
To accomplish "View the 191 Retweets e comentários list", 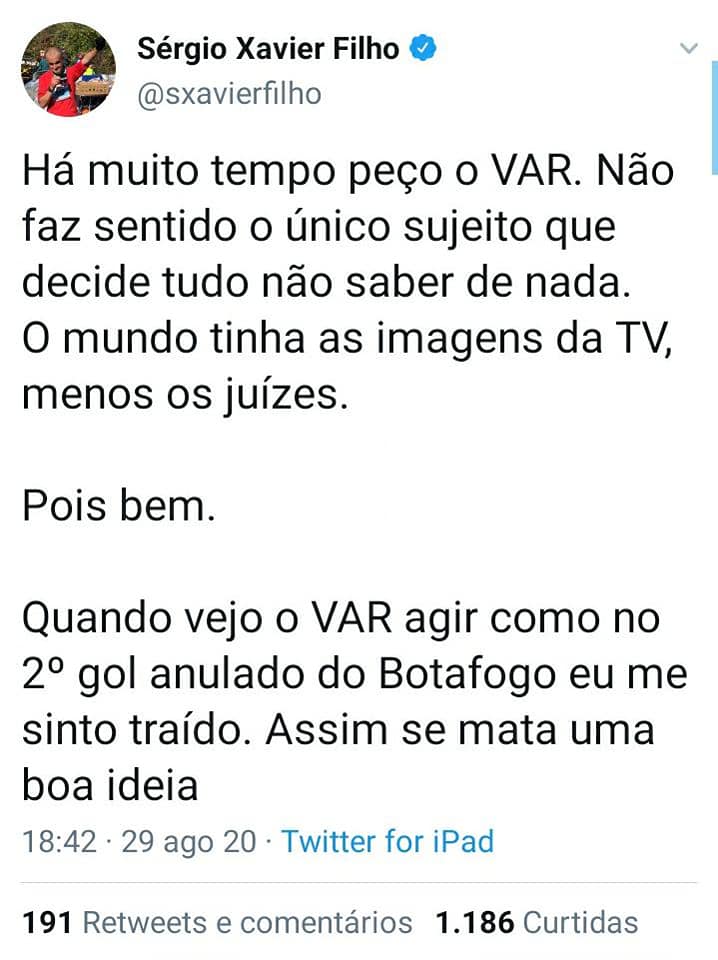I will coord(217,923).
